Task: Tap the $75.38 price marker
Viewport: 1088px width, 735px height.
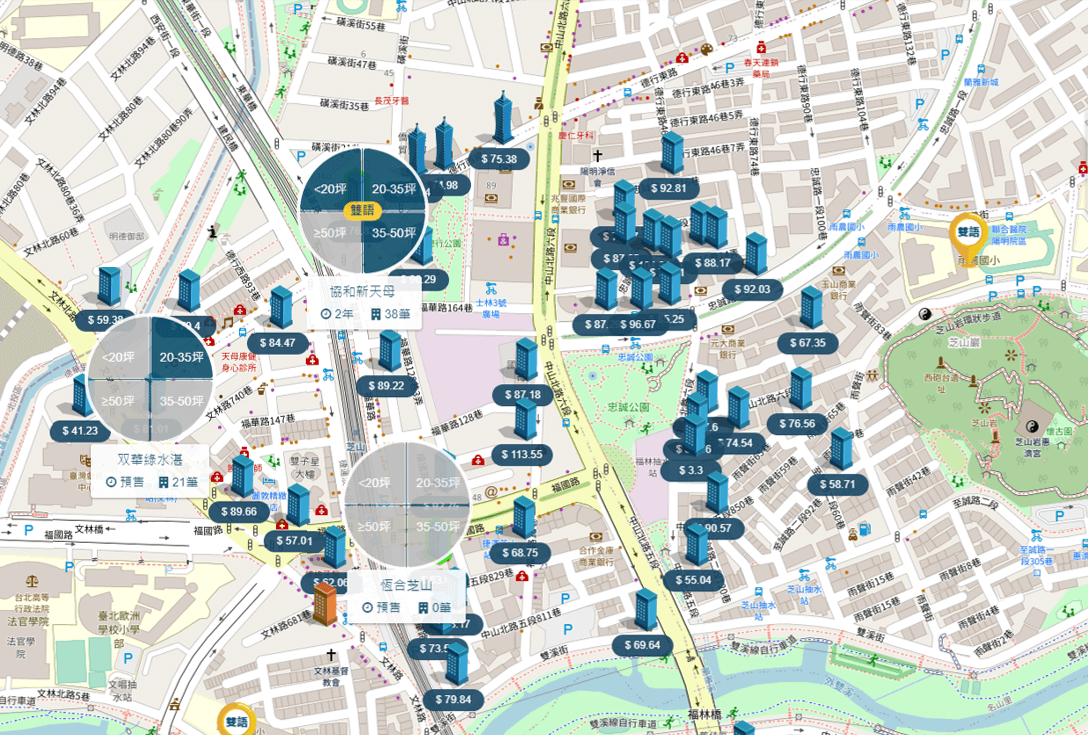Action: tap(499, 159)
